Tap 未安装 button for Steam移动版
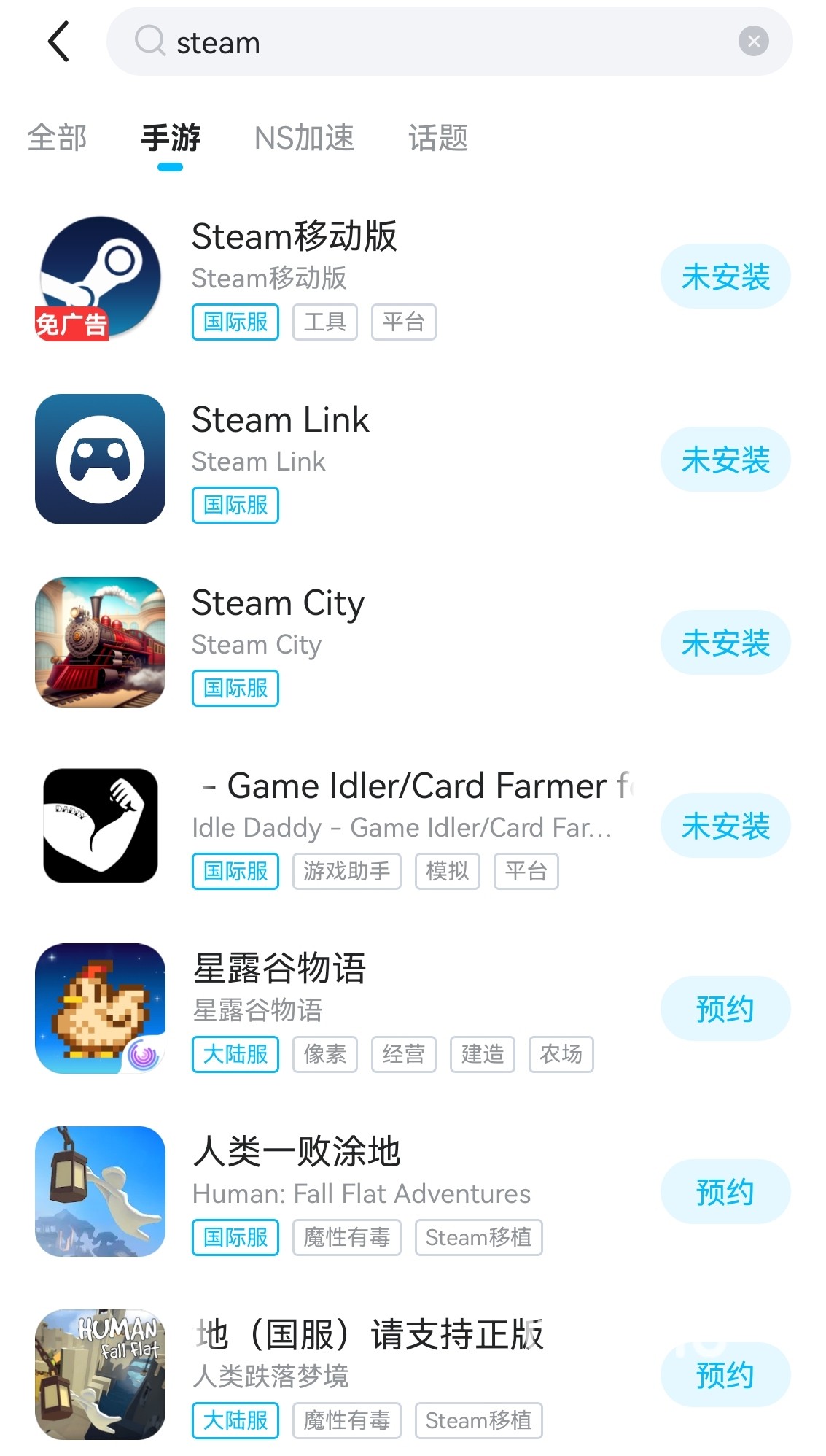The image size is (826, 1456). pos(725,277)
